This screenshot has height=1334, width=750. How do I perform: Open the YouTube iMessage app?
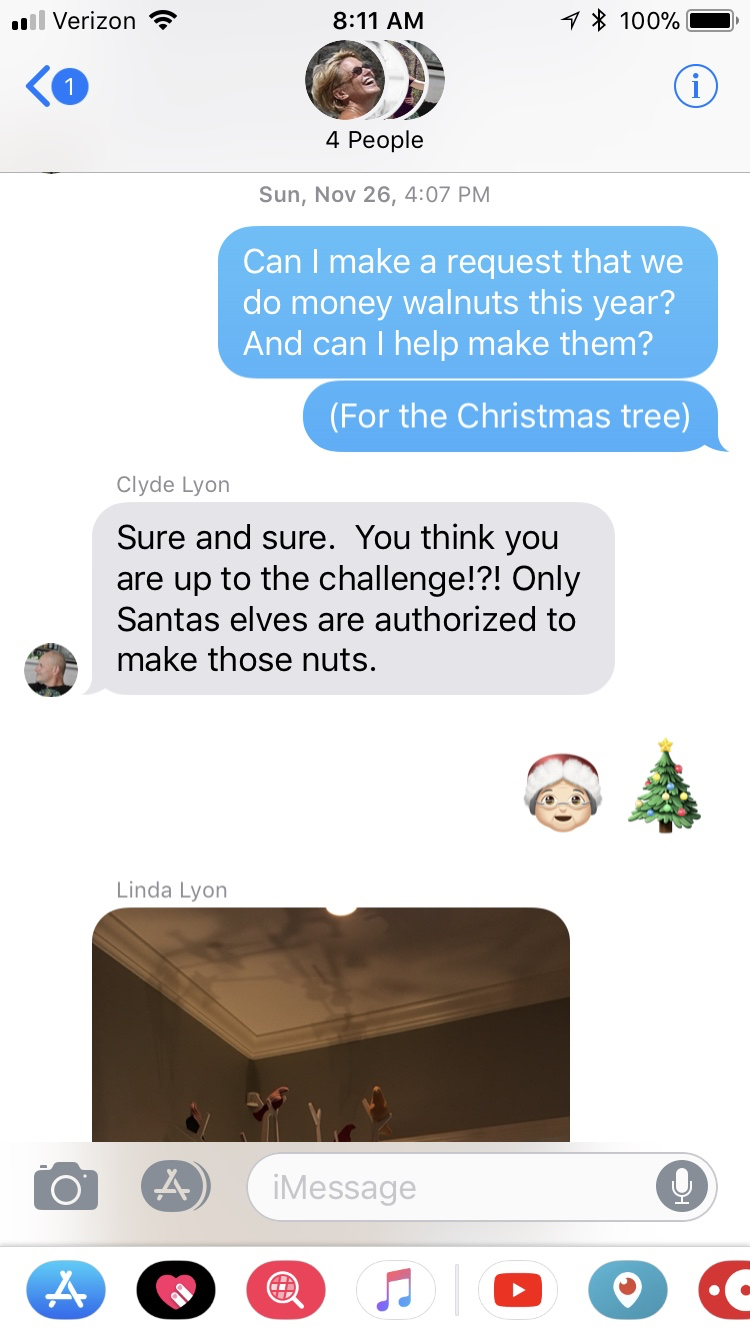pyautogui.click(x=518, y=1291)
